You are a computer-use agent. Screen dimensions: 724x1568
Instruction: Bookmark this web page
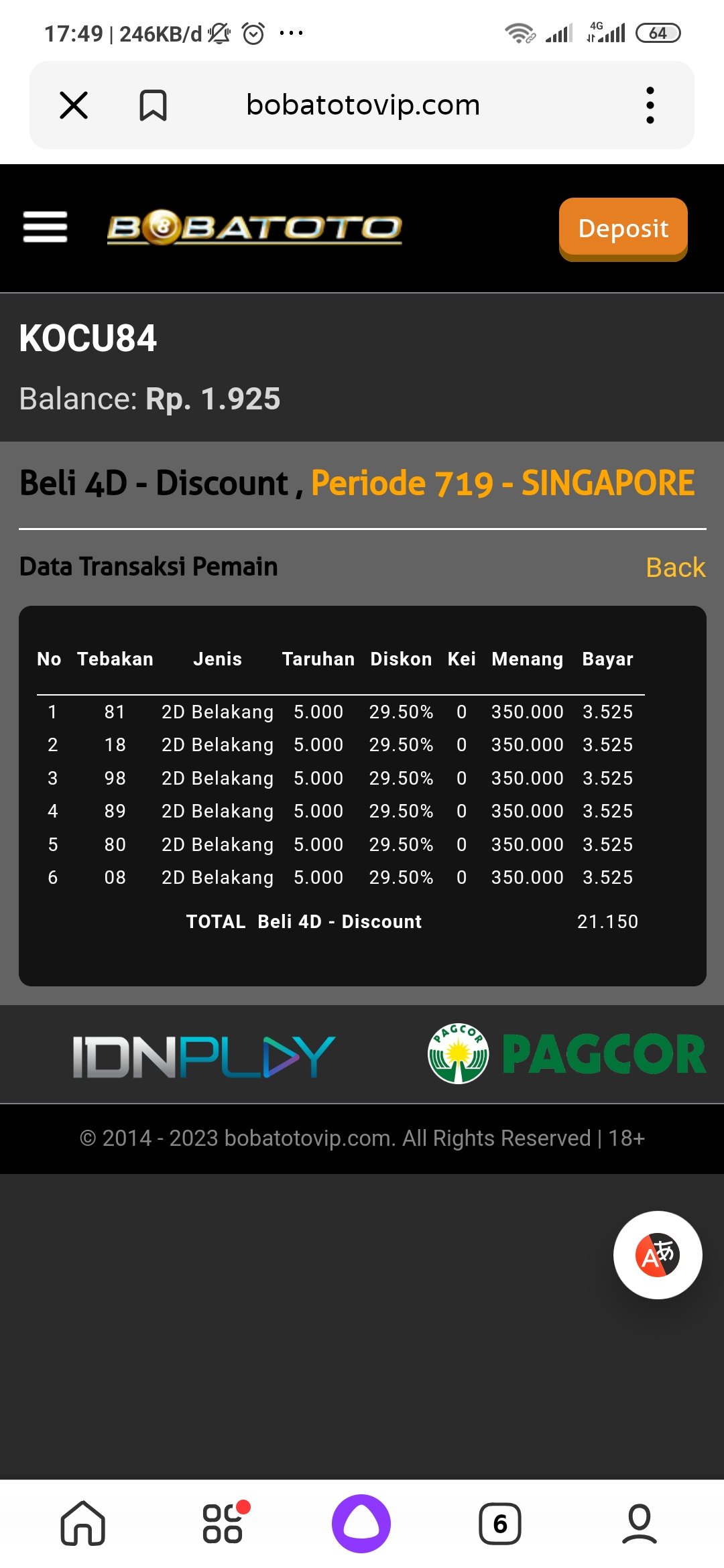[153, 105]
